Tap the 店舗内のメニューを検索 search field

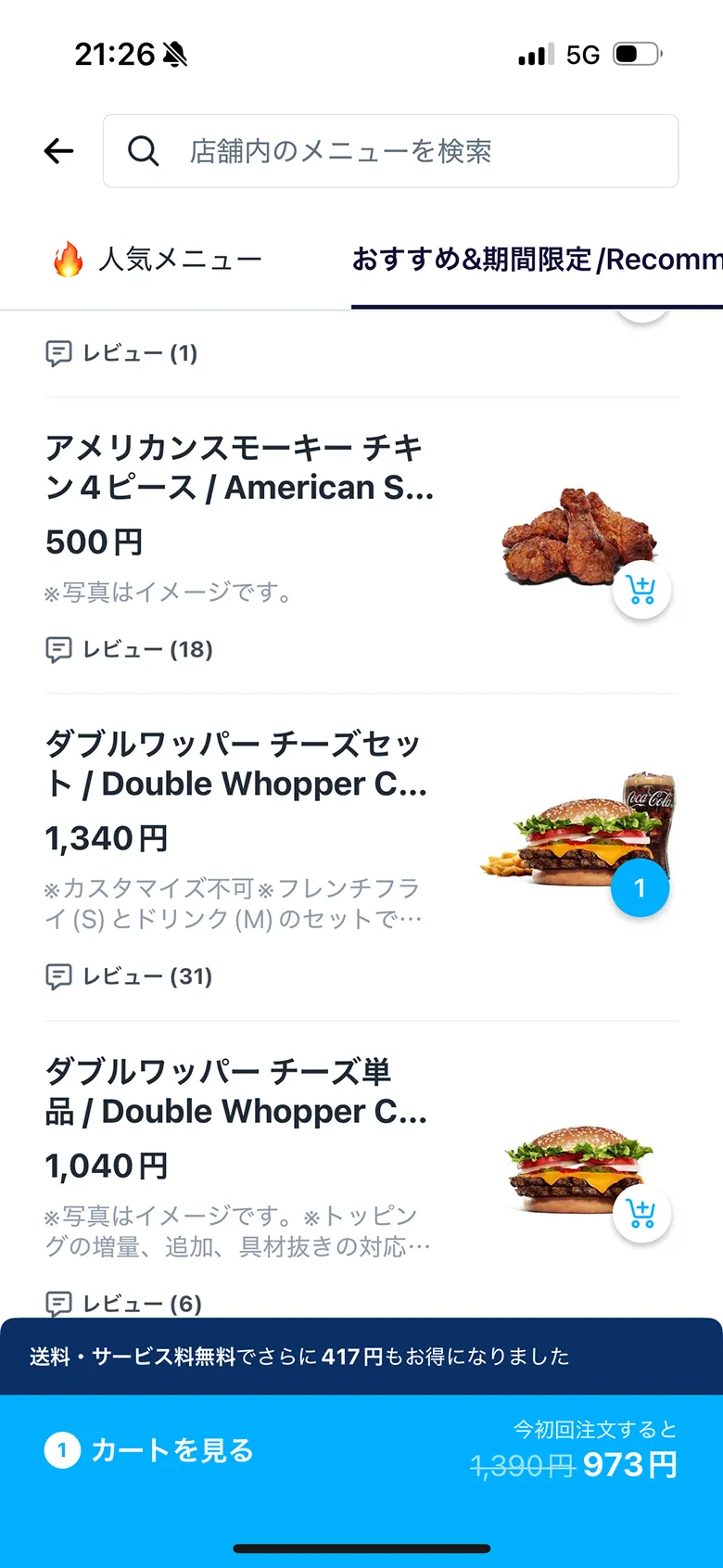click(x=390, y=151)
